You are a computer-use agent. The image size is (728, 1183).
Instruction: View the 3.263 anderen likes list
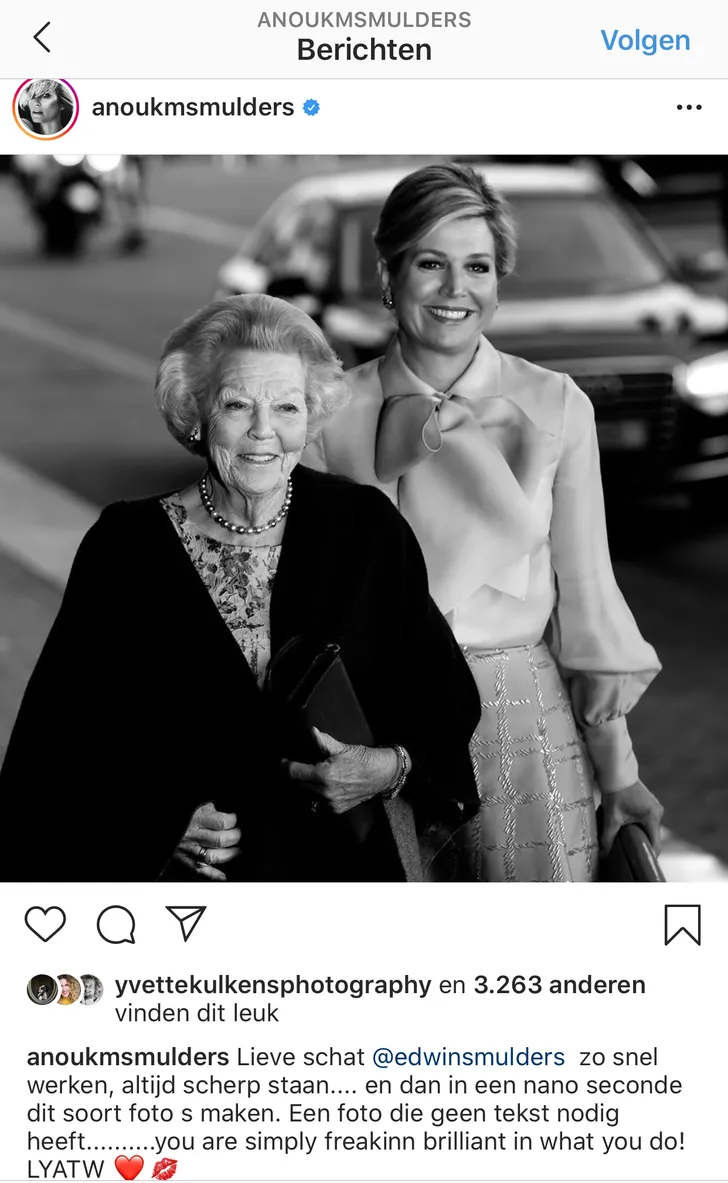tap(559, 985)
